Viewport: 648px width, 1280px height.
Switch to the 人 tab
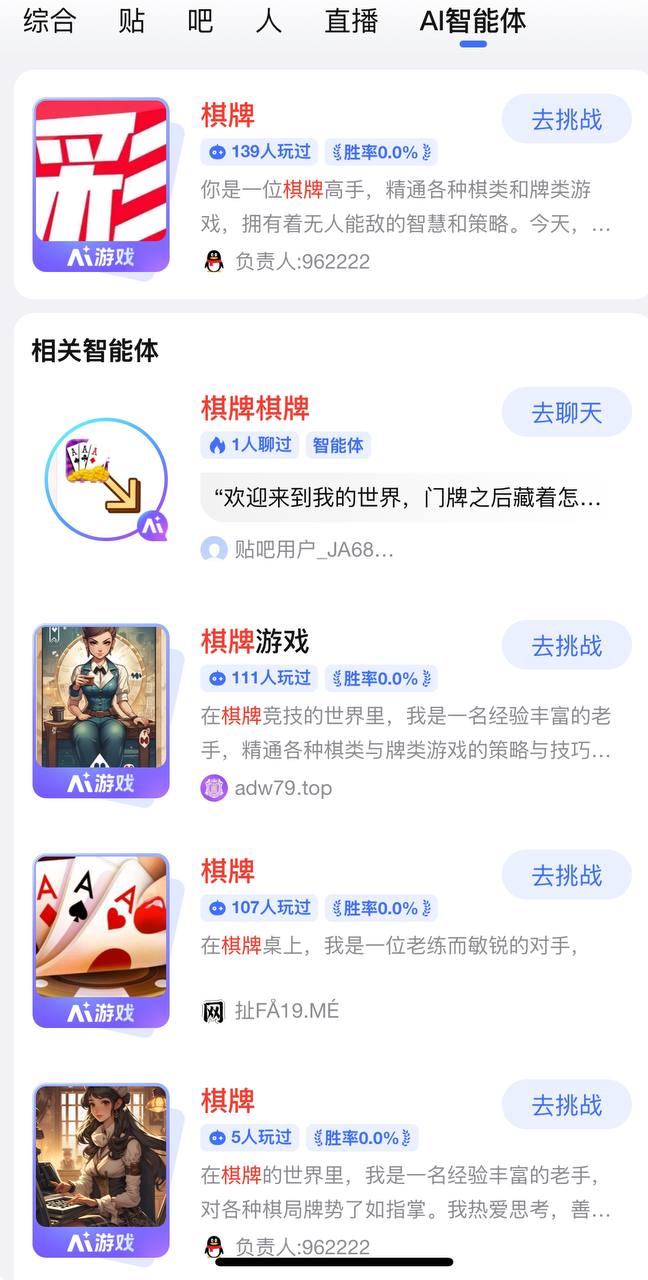[x=268, y=21]
